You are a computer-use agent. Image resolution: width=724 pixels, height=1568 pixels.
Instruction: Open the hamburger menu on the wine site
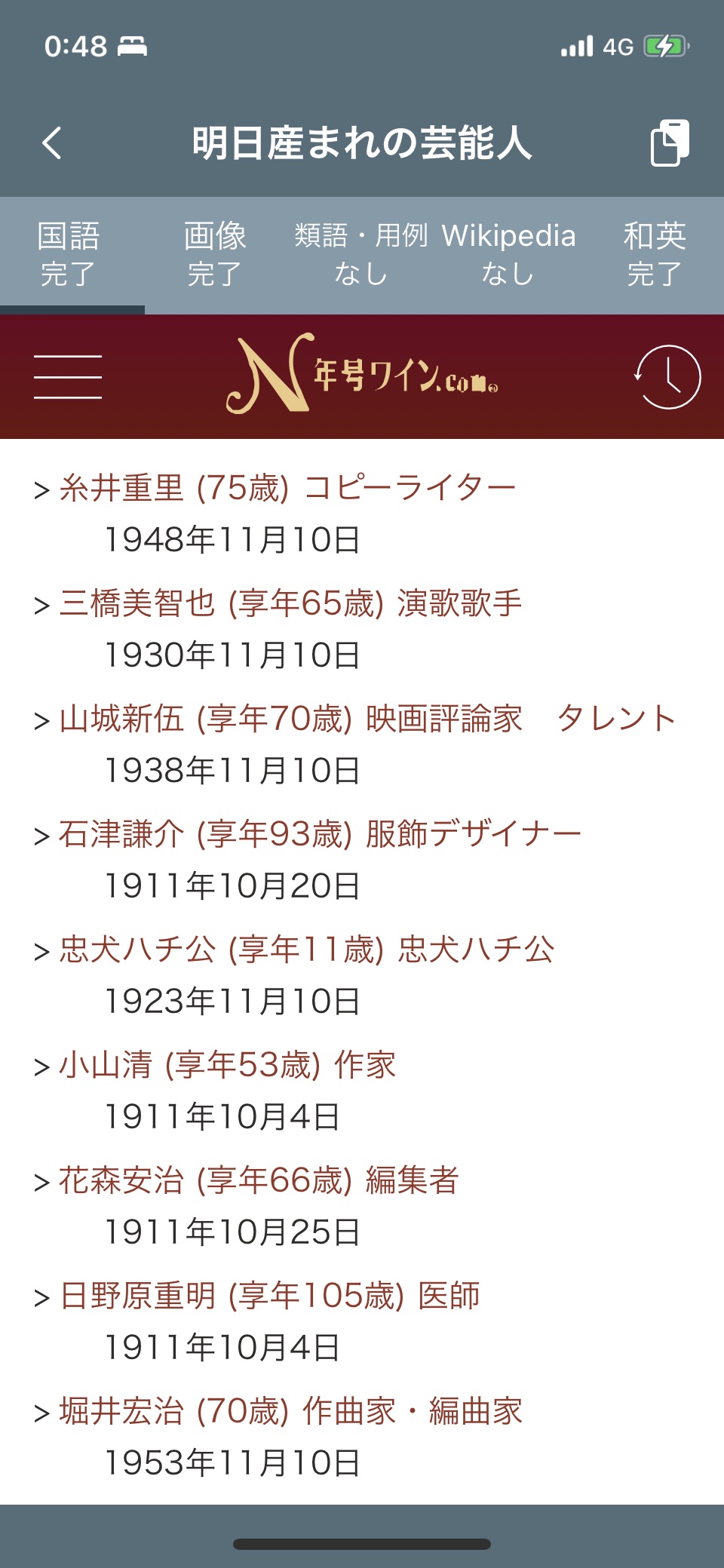point(68,376)
